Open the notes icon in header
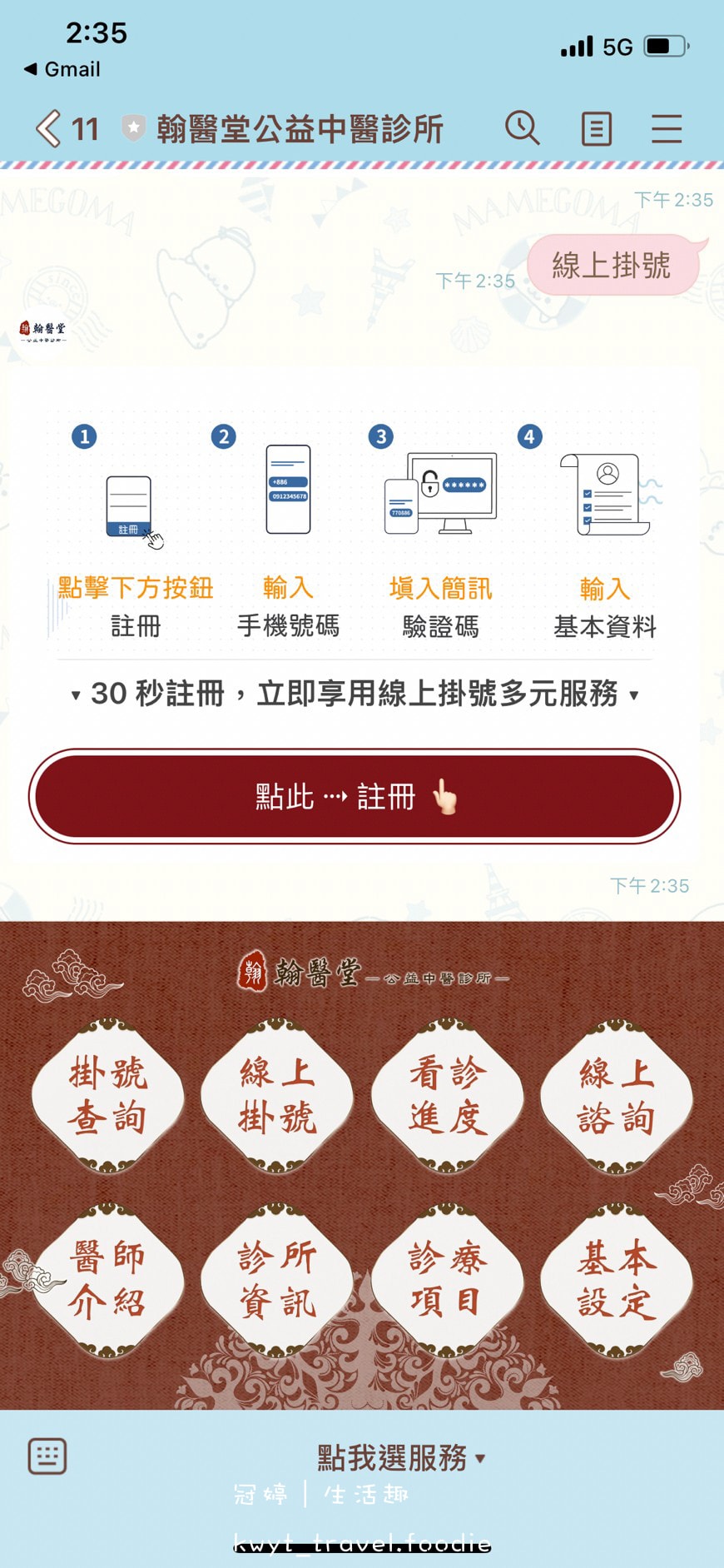This screenshot has width=724, height=1568. pyautogui.click(x=596, y=129)
